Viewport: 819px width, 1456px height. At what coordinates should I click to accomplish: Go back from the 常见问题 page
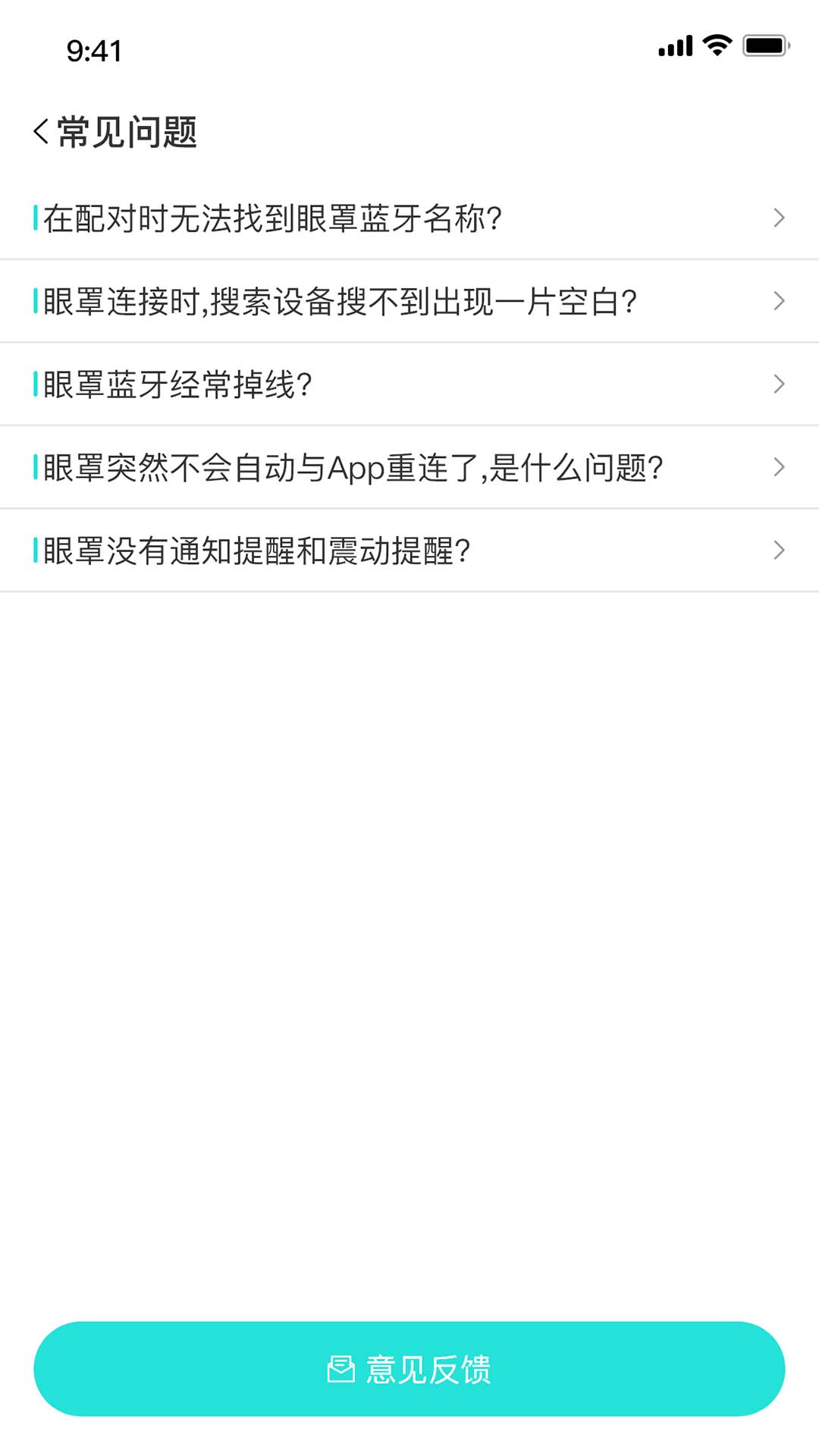pos(42,132)
